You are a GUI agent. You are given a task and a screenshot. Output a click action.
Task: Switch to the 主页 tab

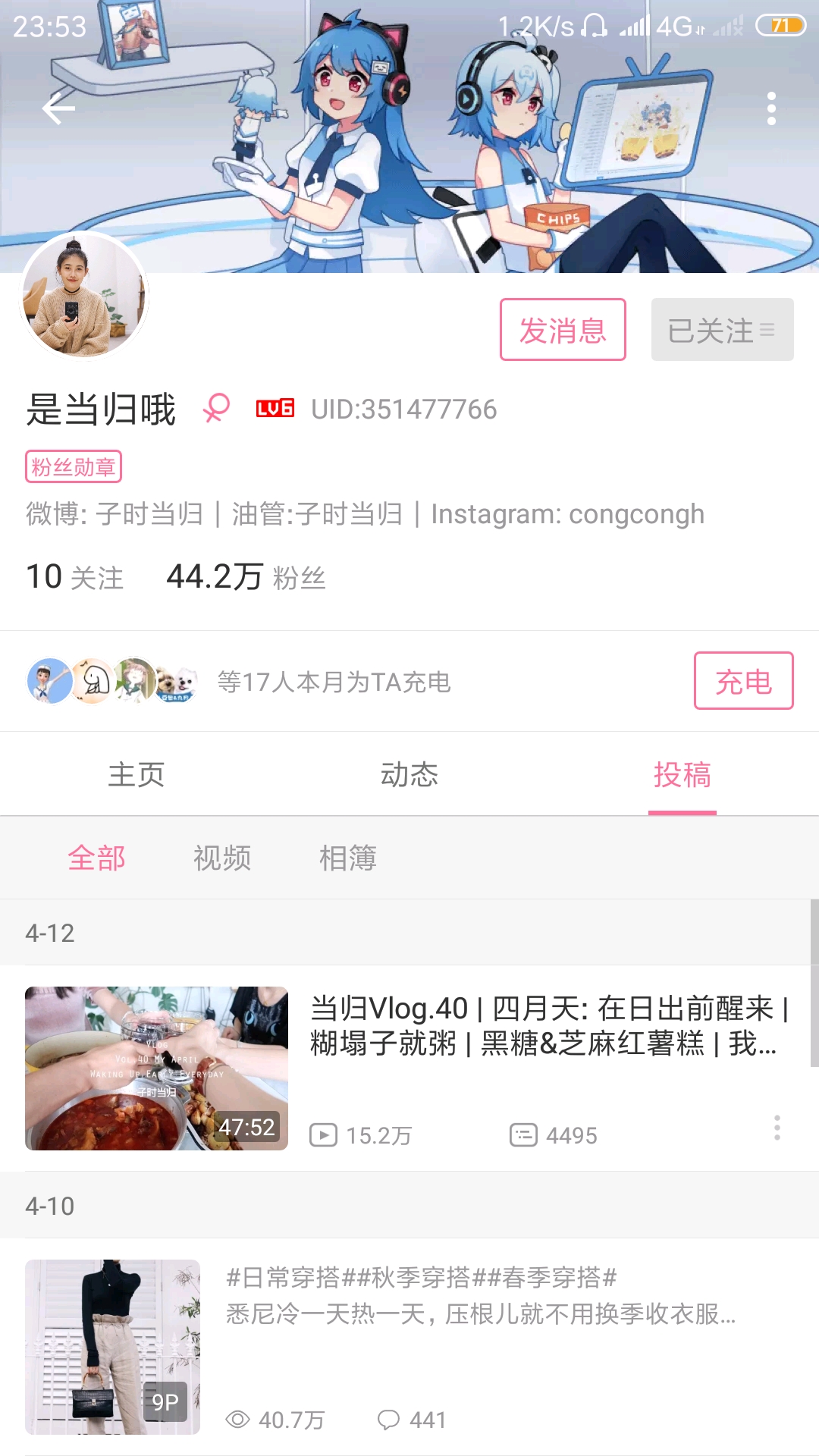coord(136,775)
